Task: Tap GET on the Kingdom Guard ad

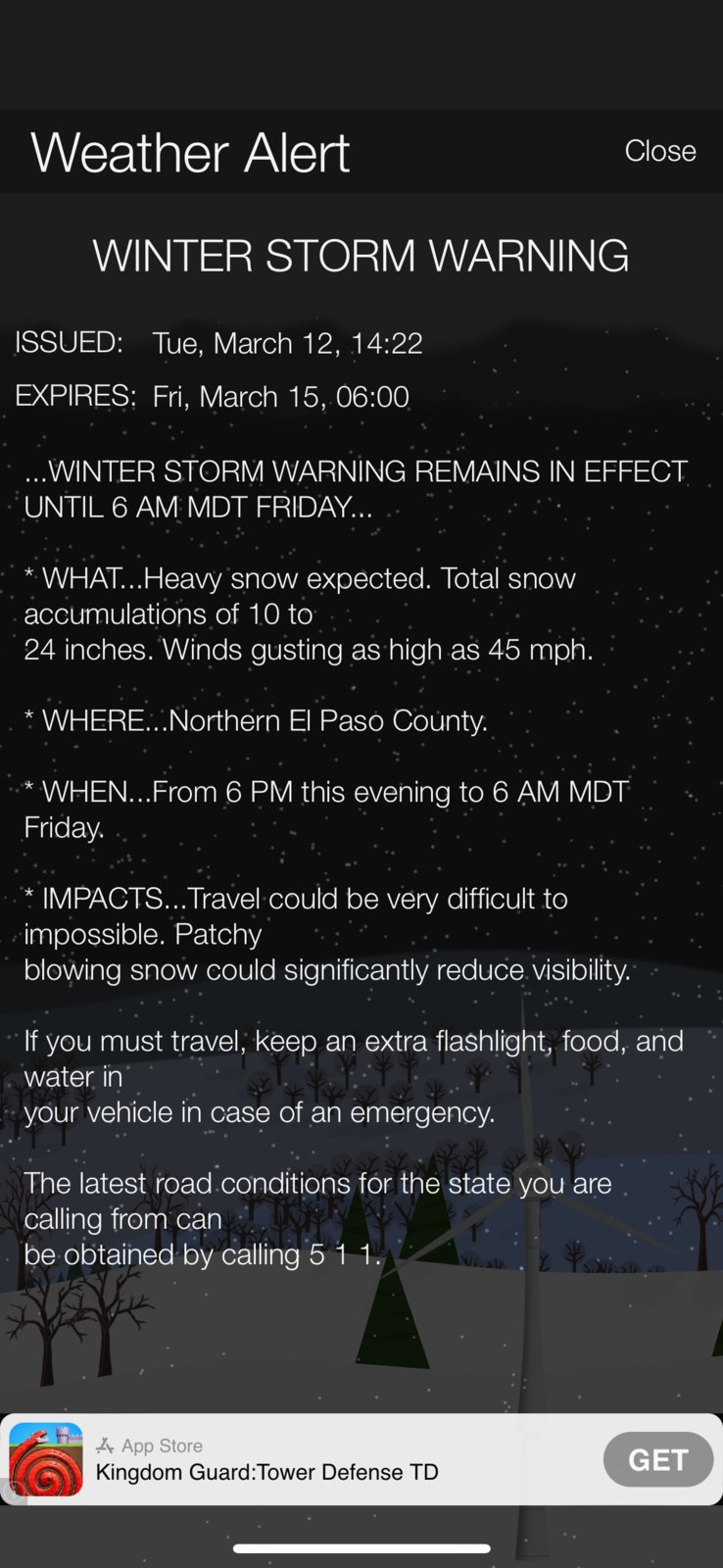Action: coord(657,1459)
